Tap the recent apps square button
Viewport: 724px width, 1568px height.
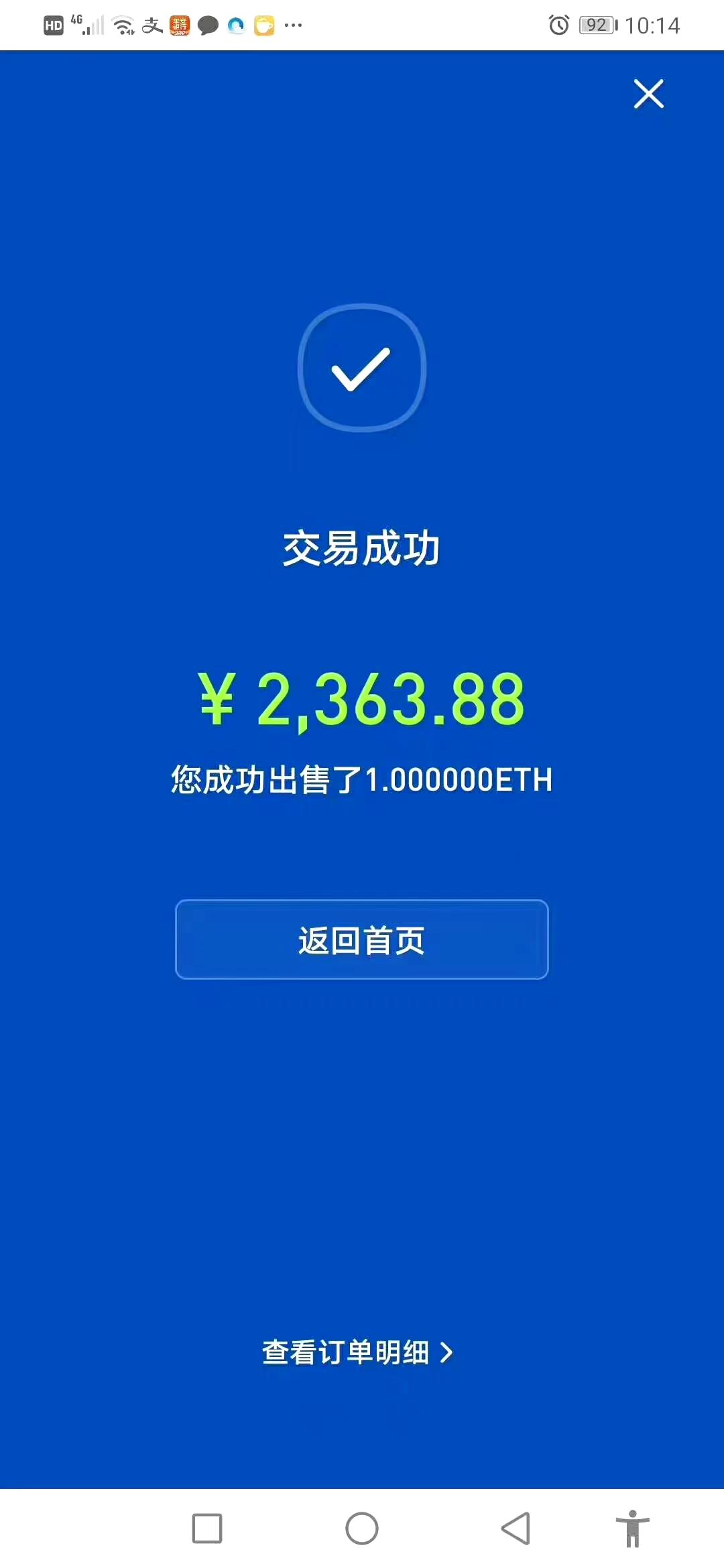tap(208, 1530)
